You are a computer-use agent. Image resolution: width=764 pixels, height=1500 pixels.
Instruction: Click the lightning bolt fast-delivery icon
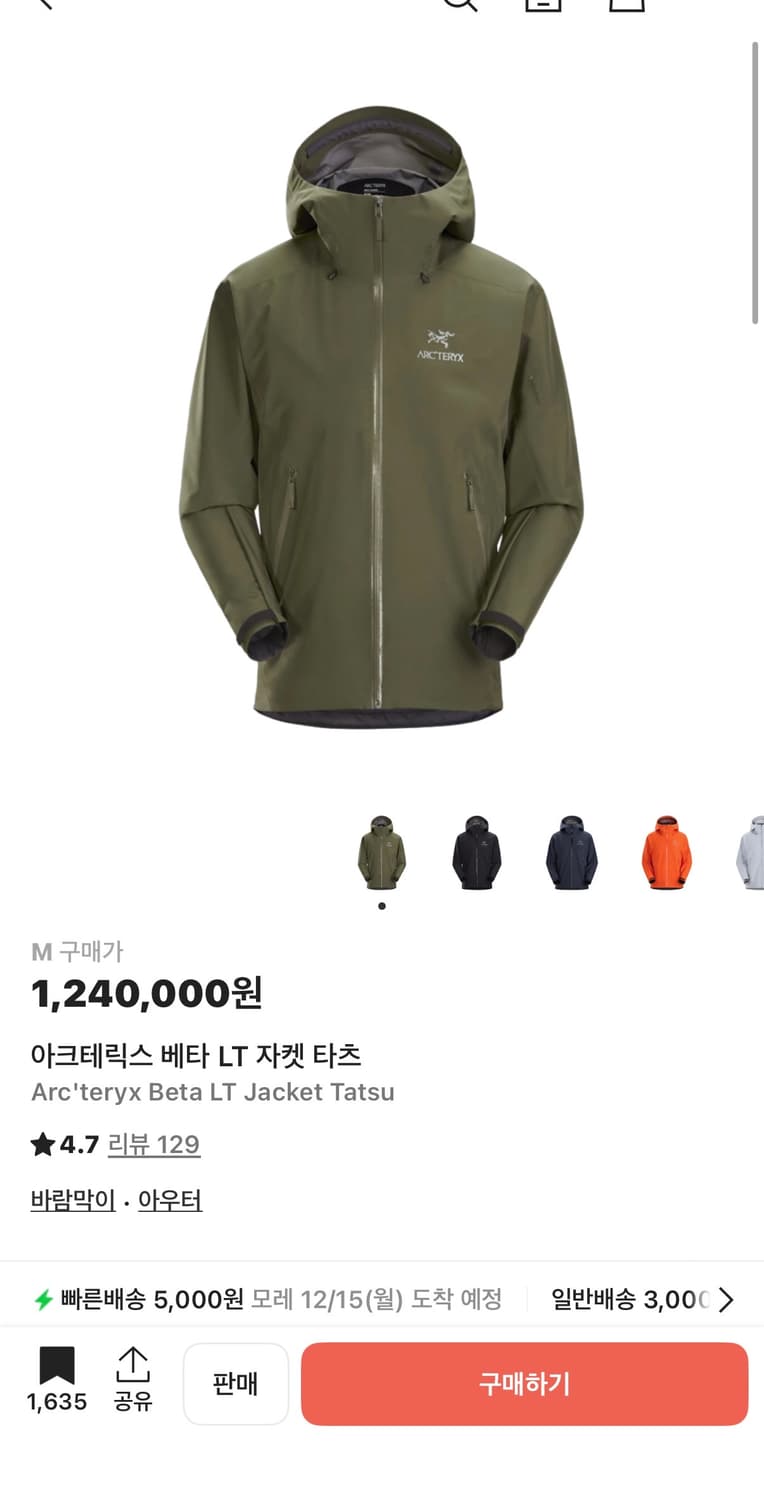tap(40, 1297)
